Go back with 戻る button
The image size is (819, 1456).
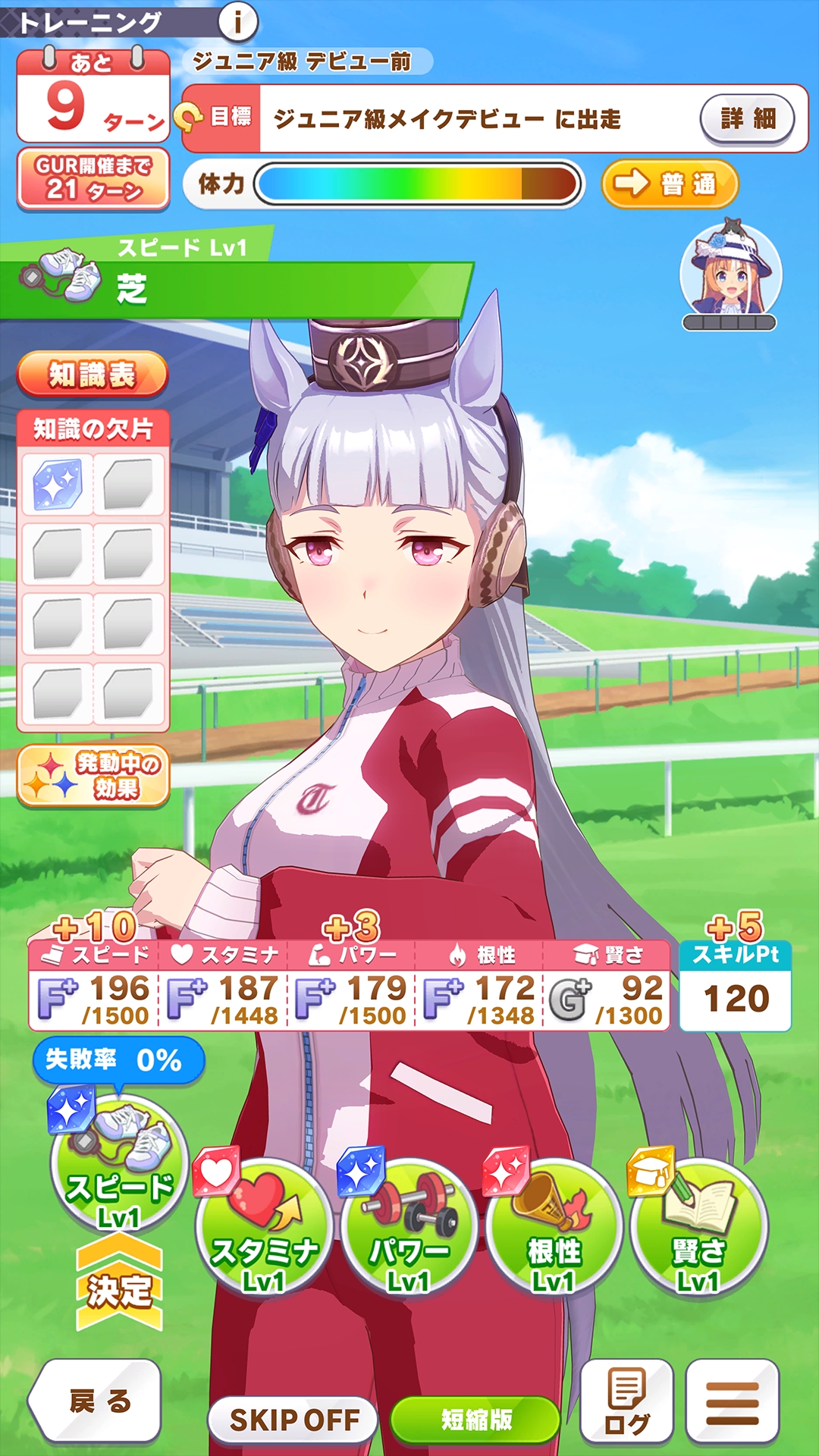(96, 1401)
